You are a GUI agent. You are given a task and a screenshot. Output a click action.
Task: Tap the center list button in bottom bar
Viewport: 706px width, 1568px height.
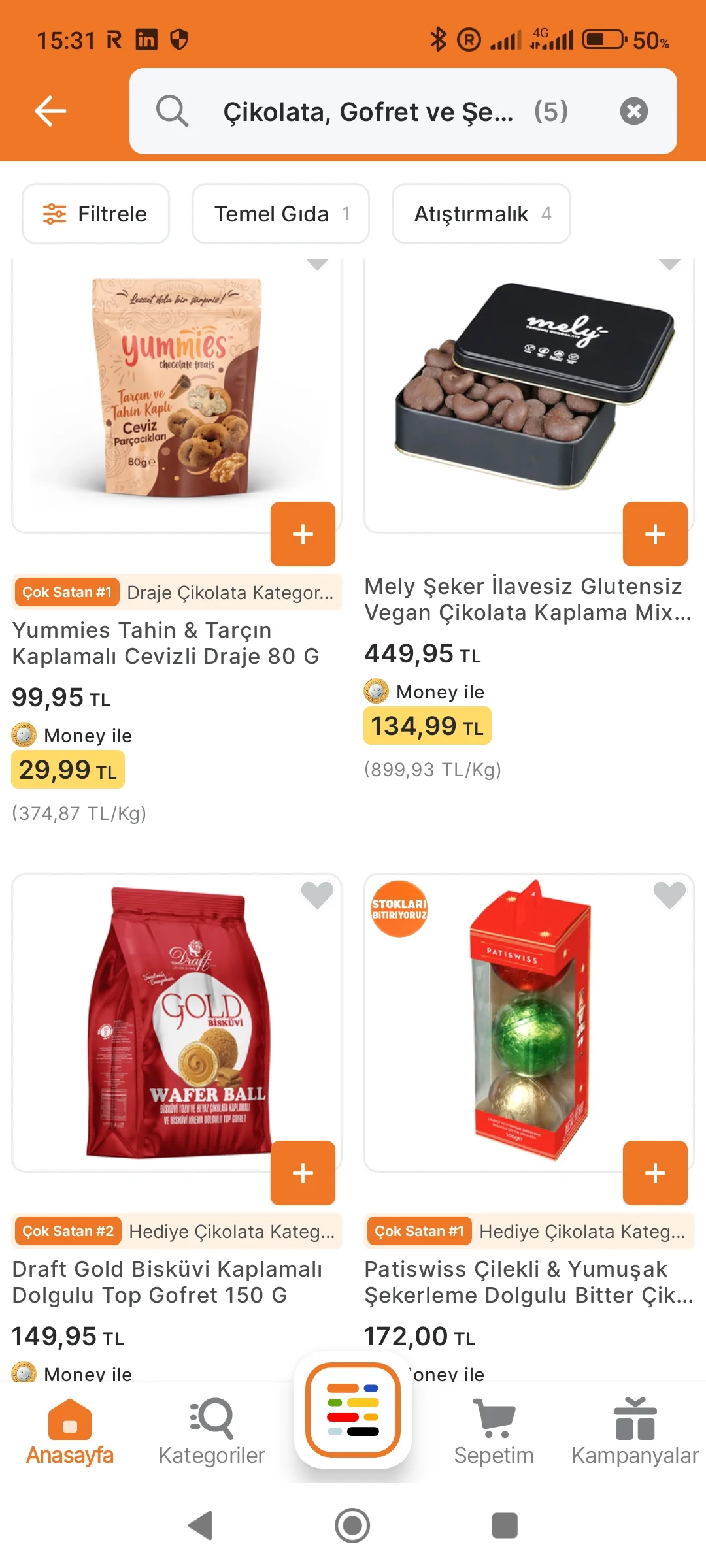(353, 1409)
